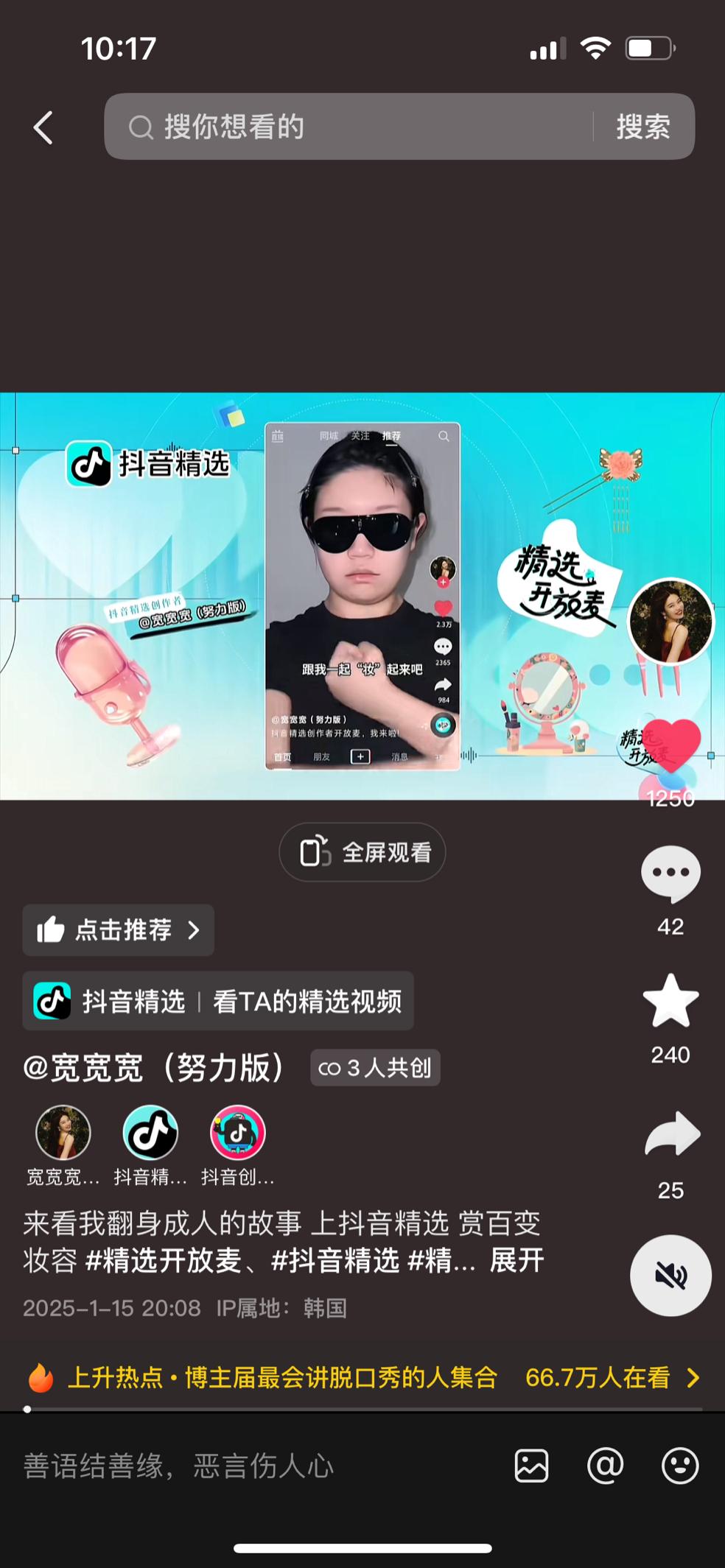Unmute the video sound
The height and width of the screenshot is (1568, 725).
(670, 1276)
